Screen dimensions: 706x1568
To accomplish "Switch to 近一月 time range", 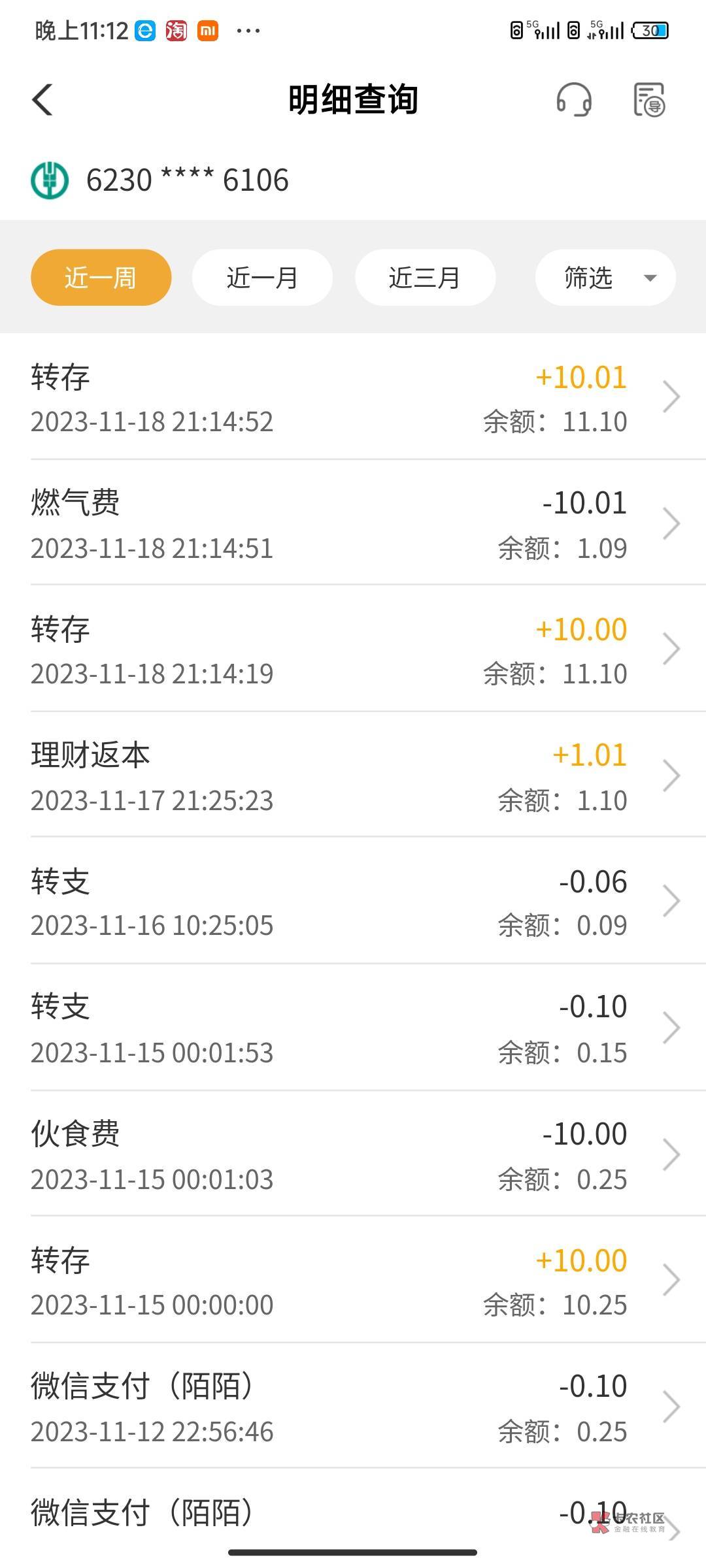I will coord(262,278).
